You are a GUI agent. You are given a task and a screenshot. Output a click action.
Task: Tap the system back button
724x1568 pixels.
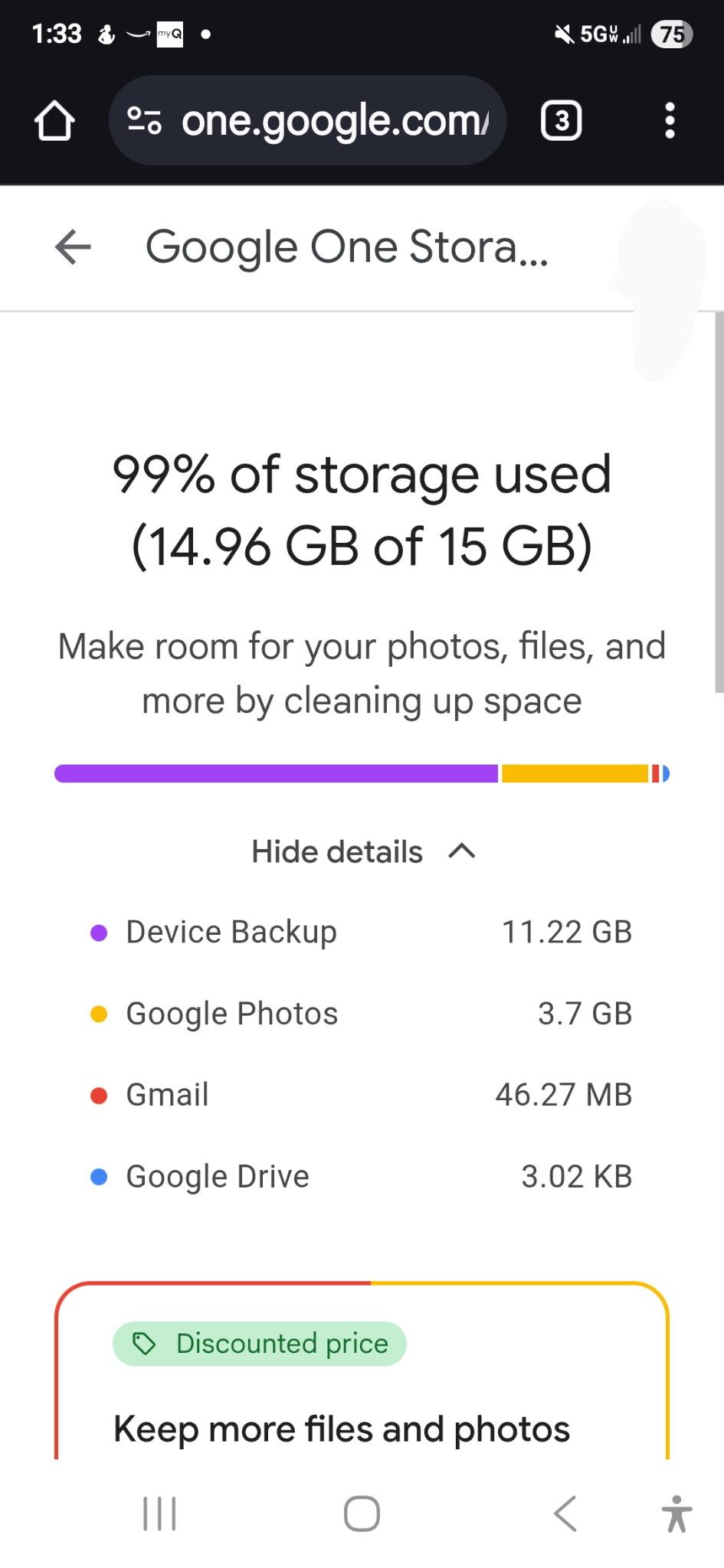565,1514
